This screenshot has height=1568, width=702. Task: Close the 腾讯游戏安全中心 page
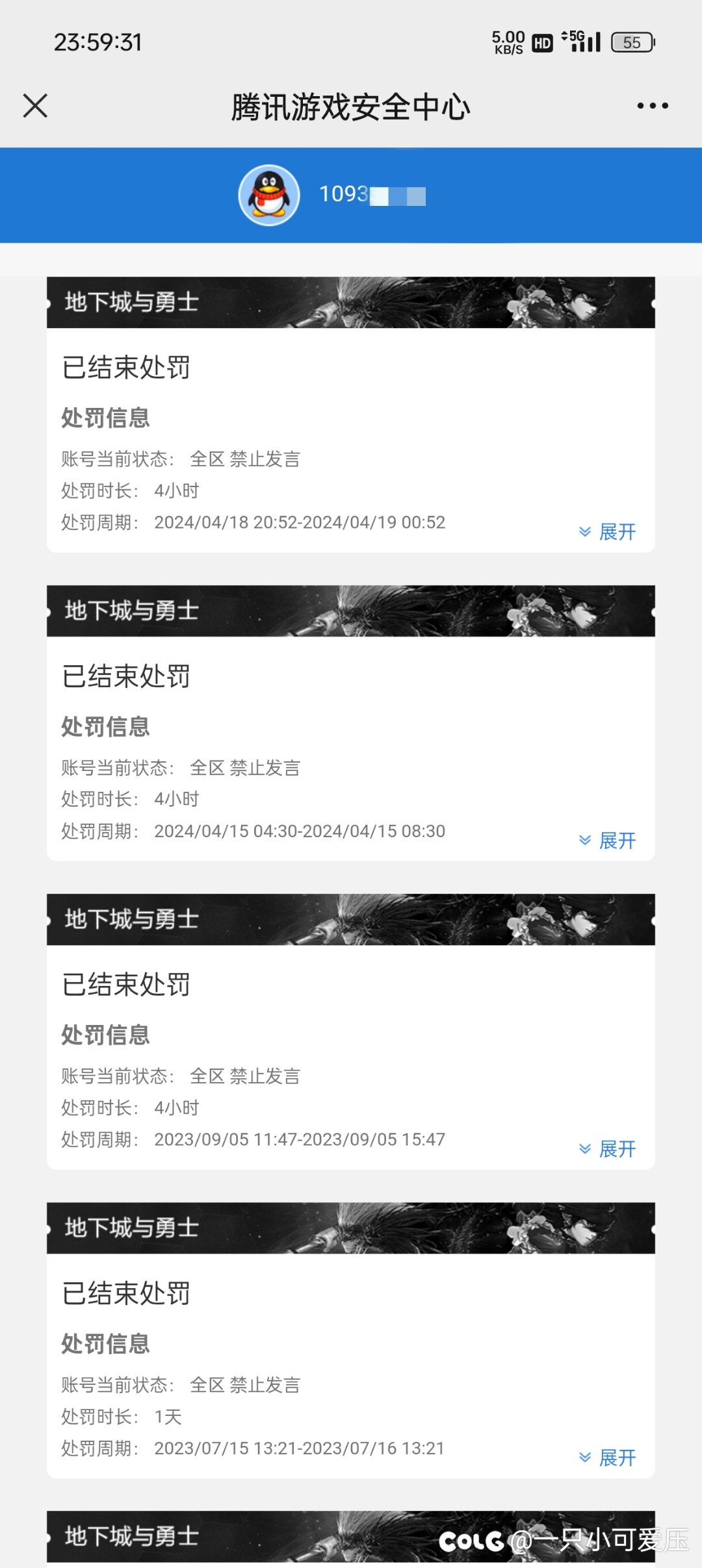[35, 106]
